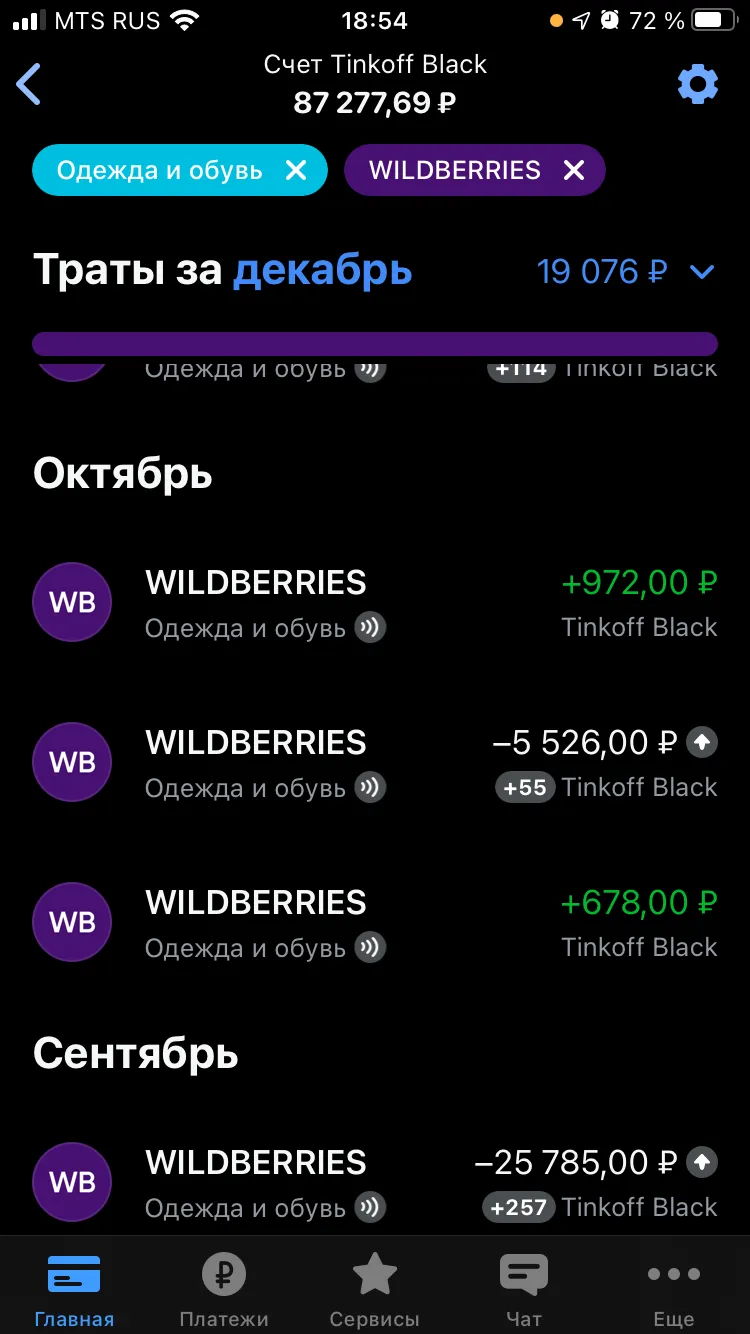
Task: Open the +972,00 ₽ WILDBERRIES transaction
Action: click(375, 603)
